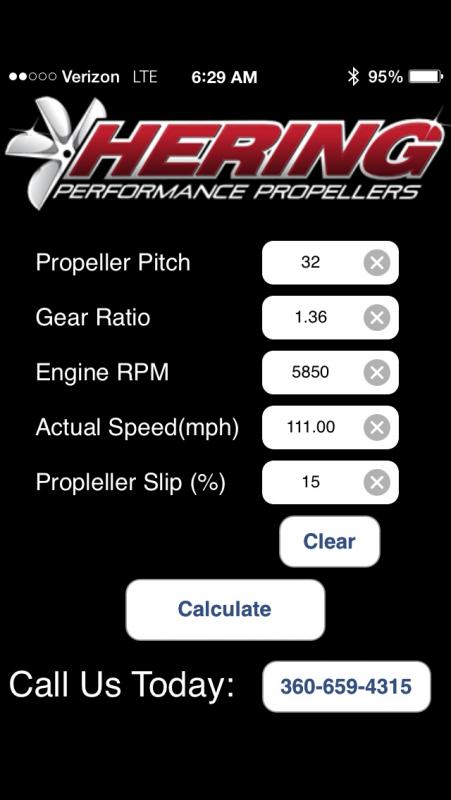Remove the Actual Speed value with its X
Screen dimensions: 451x800
tap(377, 428)
